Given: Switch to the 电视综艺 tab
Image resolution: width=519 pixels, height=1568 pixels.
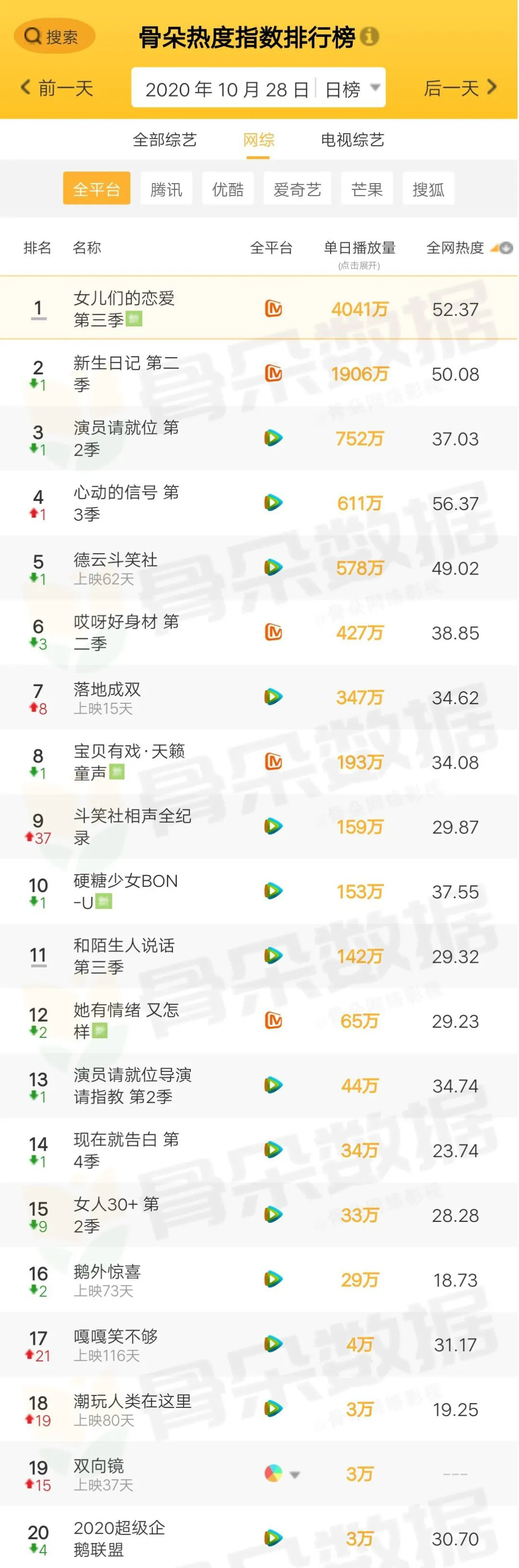Looking at the screenshot, I should (352, 140).
